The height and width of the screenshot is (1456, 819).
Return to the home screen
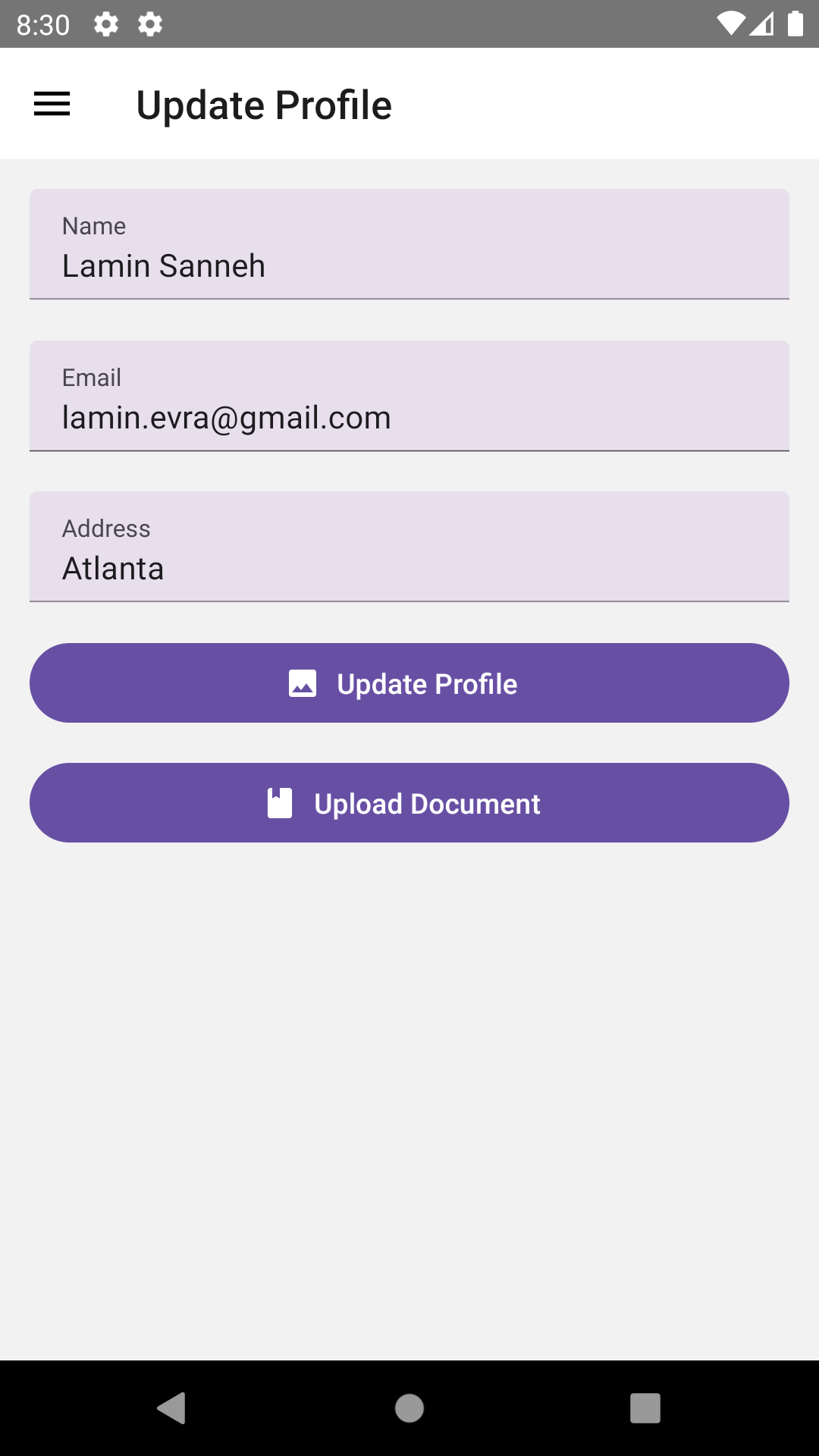click(409, 1408)
